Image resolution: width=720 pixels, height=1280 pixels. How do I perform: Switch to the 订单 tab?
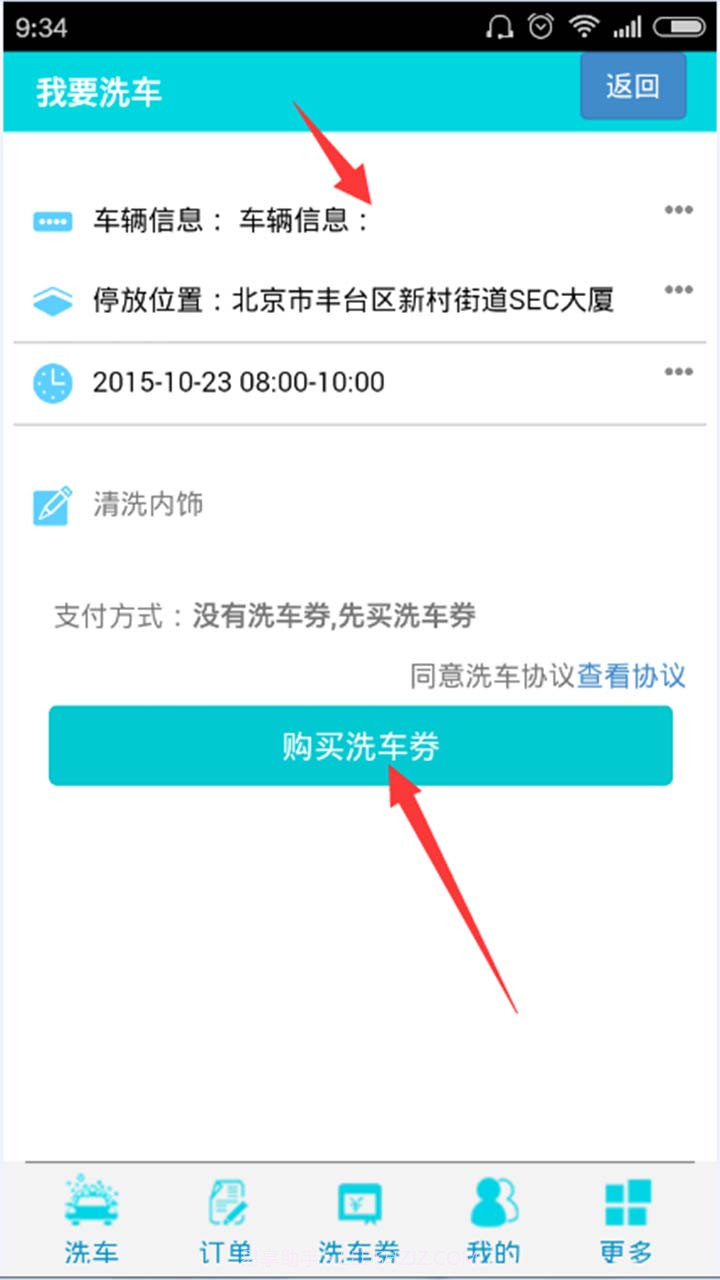225,1215
